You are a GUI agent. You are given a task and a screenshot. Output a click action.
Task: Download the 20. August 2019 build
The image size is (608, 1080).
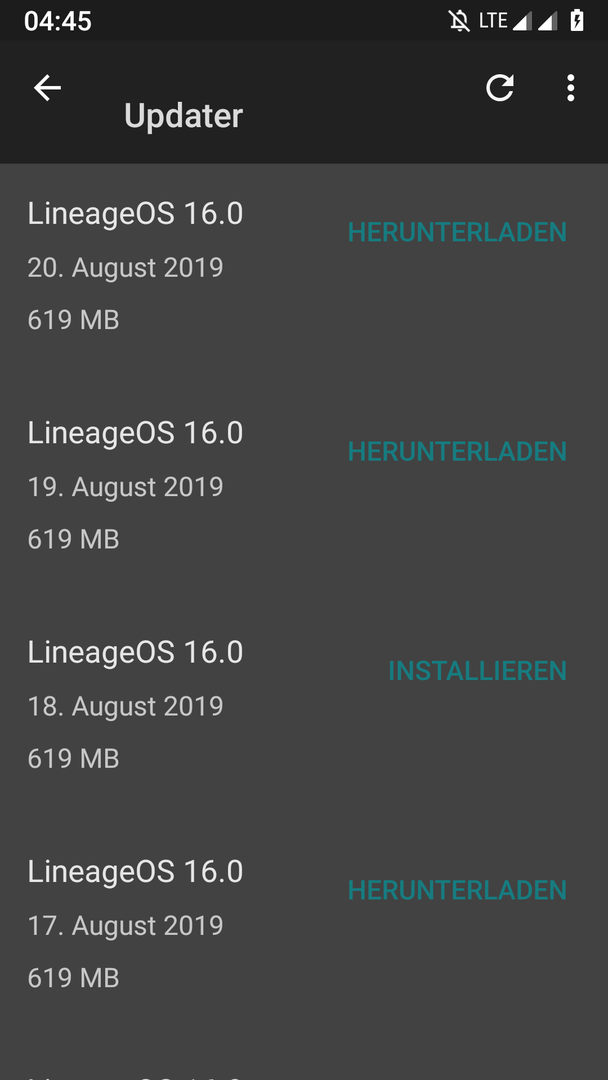pyautogui.click(x=457, y=232)
